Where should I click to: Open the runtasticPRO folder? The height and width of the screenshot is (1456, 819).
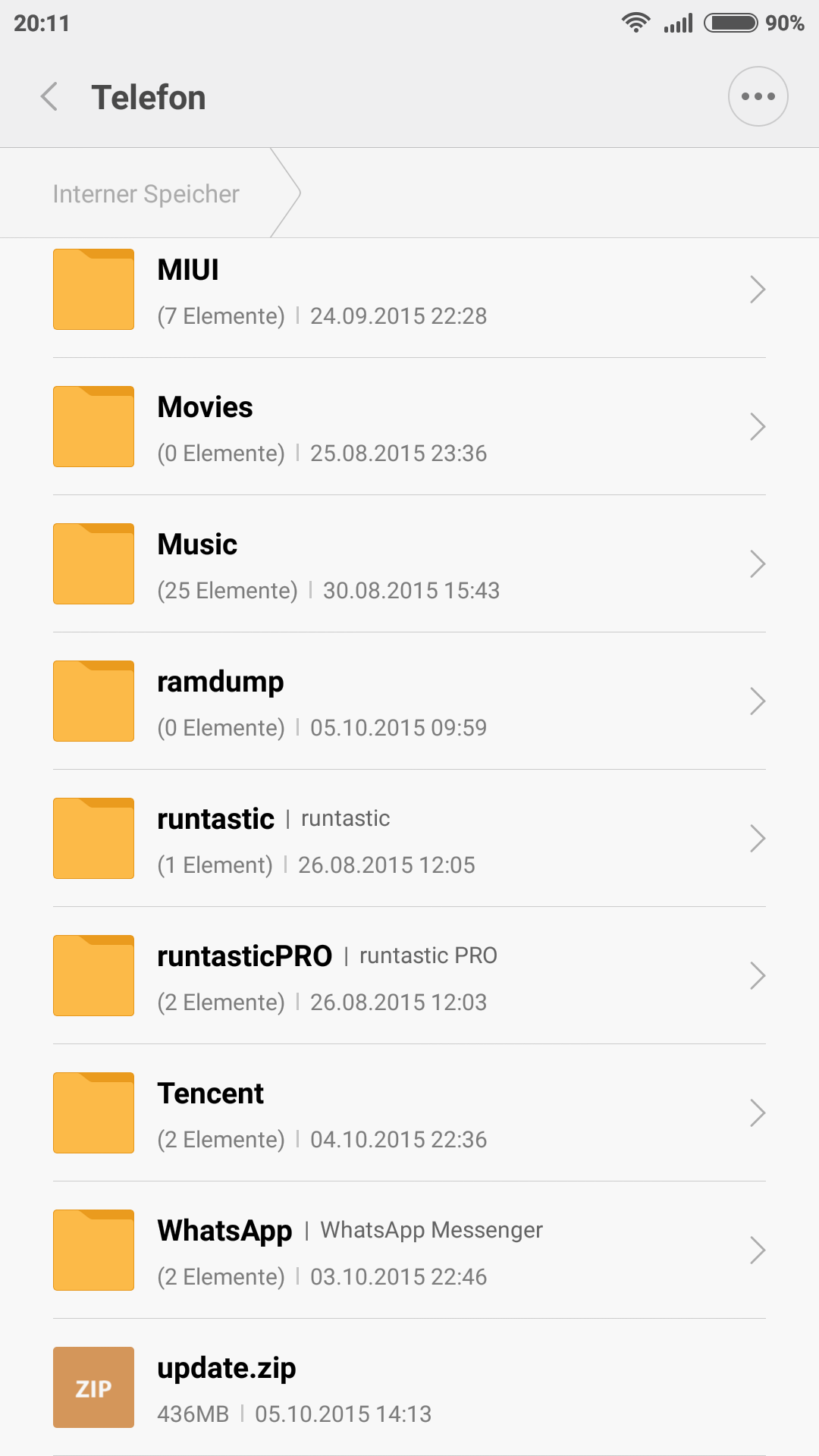(x=409, y=976)
